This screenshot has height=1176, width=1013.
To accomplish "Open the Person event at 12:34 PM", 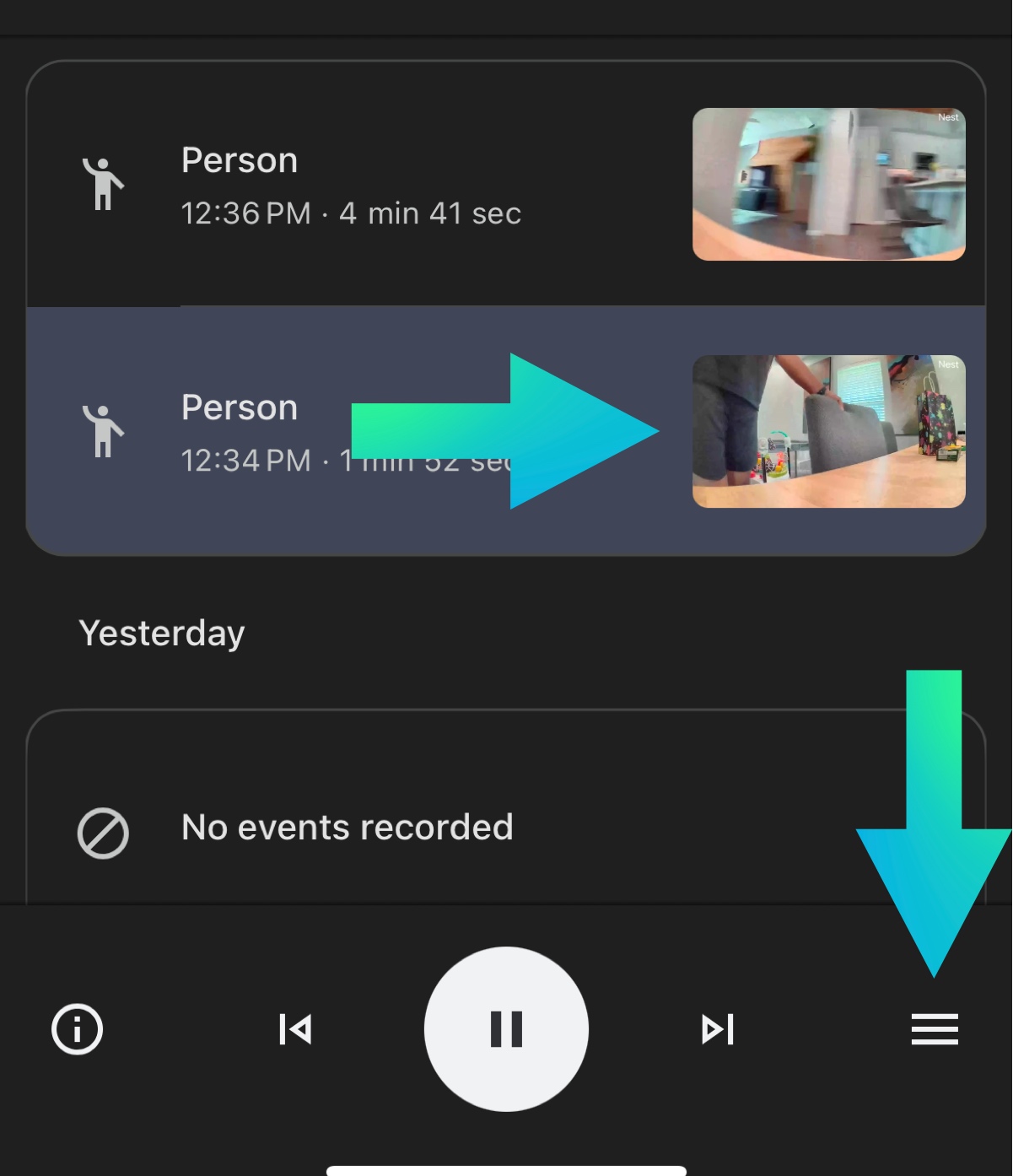I will [253, 432].
